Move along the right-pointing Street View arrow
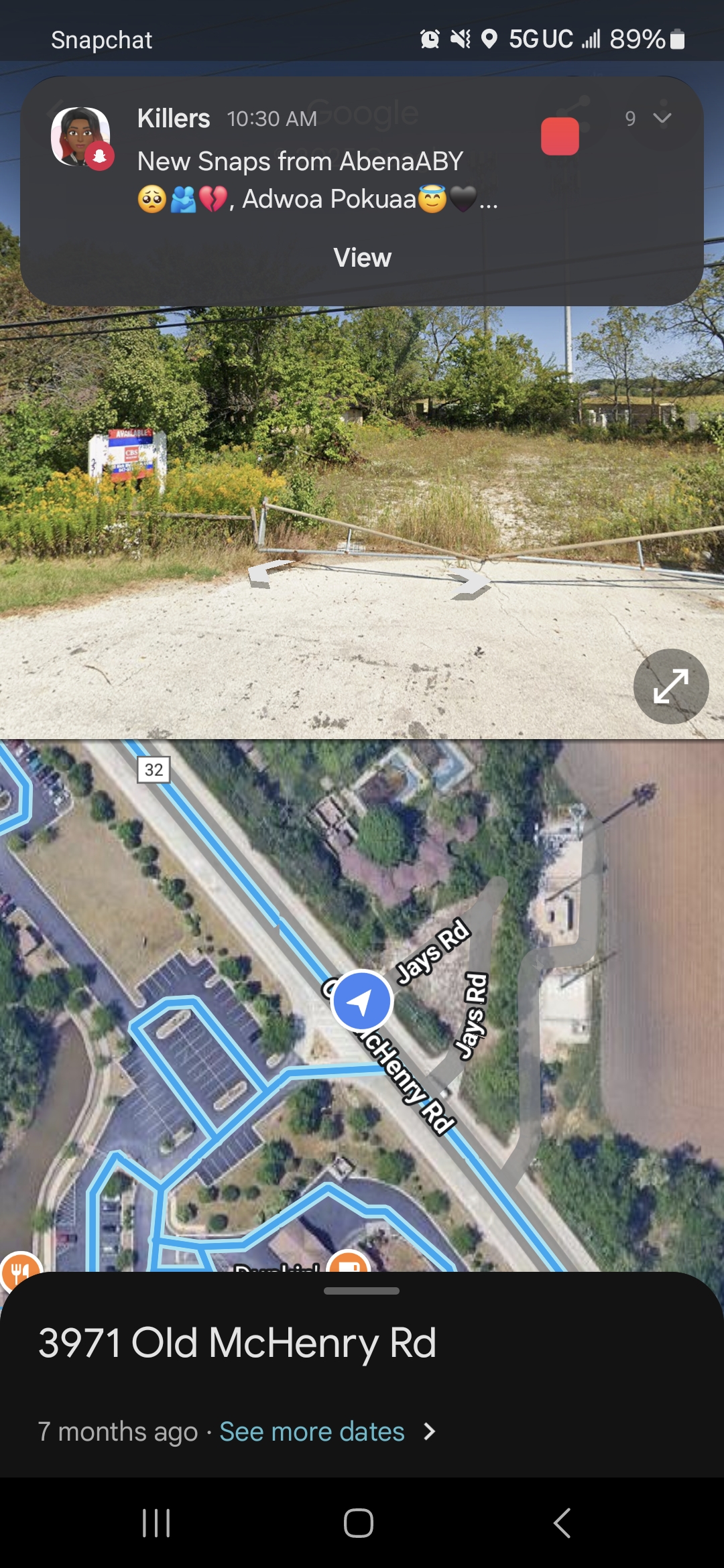 click(469, 584)
